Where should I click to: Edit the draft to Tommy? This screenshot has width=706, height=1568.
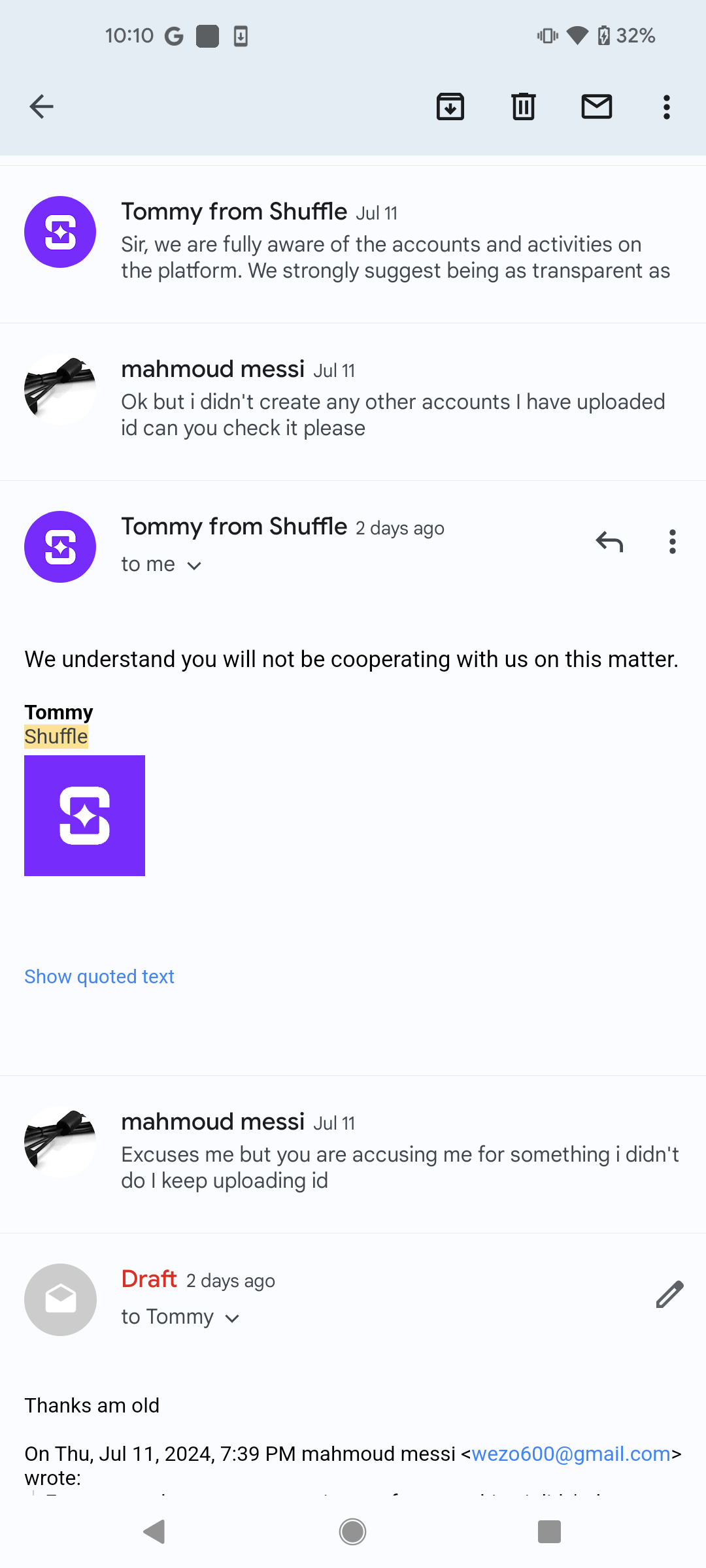coord(669,1294)
